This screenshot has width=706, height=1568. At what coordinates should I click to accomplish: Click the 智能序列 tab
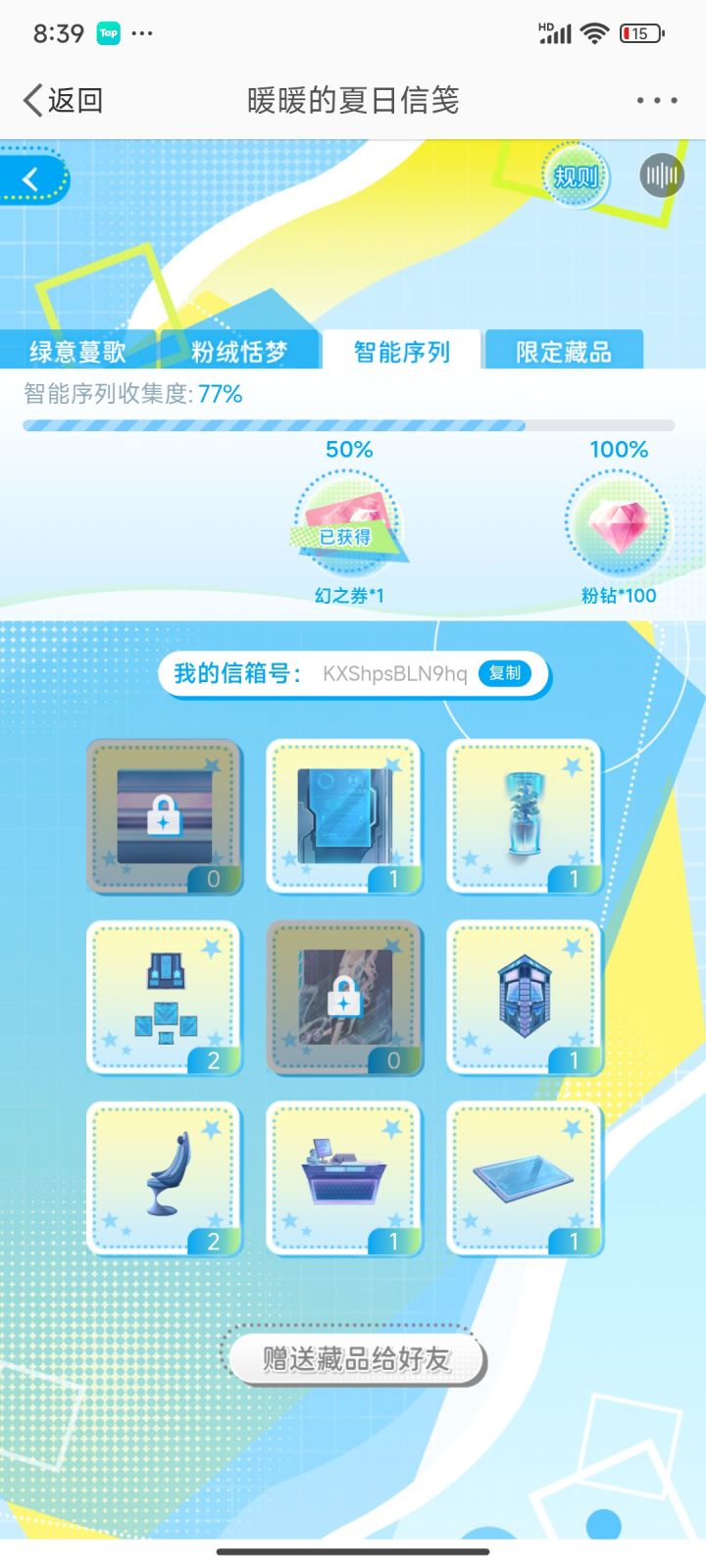pos(402,352)
